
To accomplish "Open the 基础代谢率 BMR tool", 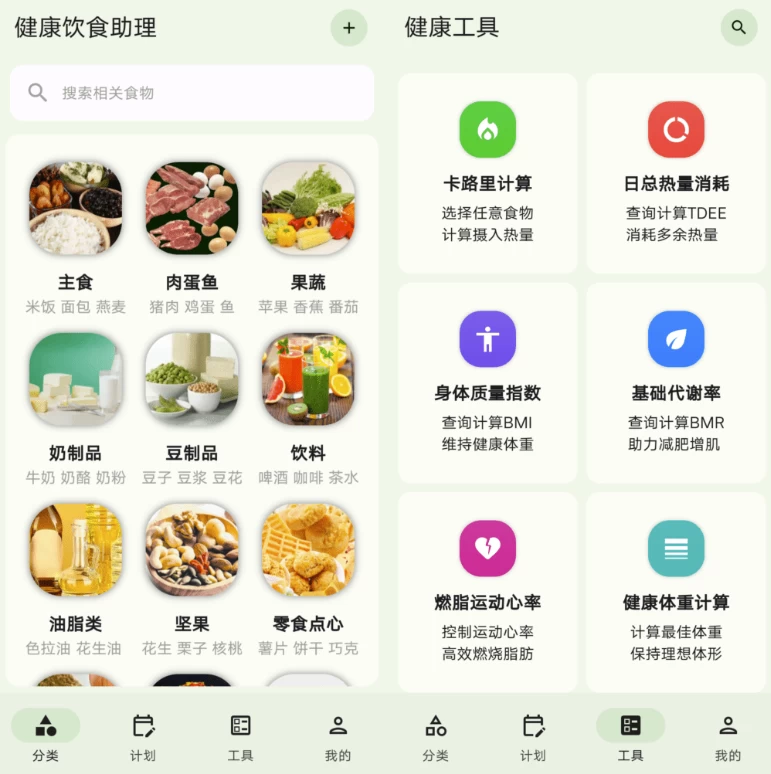I will tap(676, 383).
